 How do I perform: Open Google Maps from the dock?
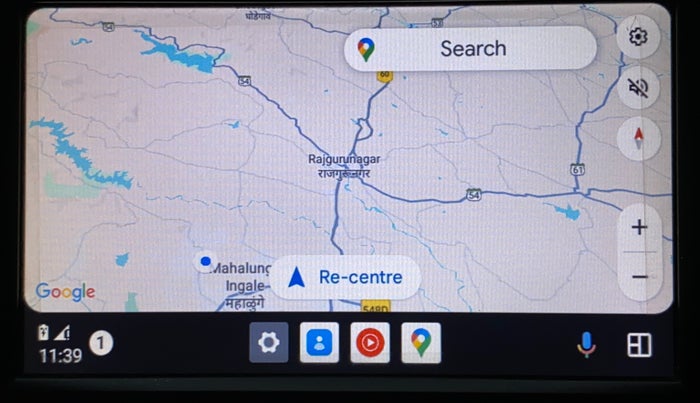point(421,343)
